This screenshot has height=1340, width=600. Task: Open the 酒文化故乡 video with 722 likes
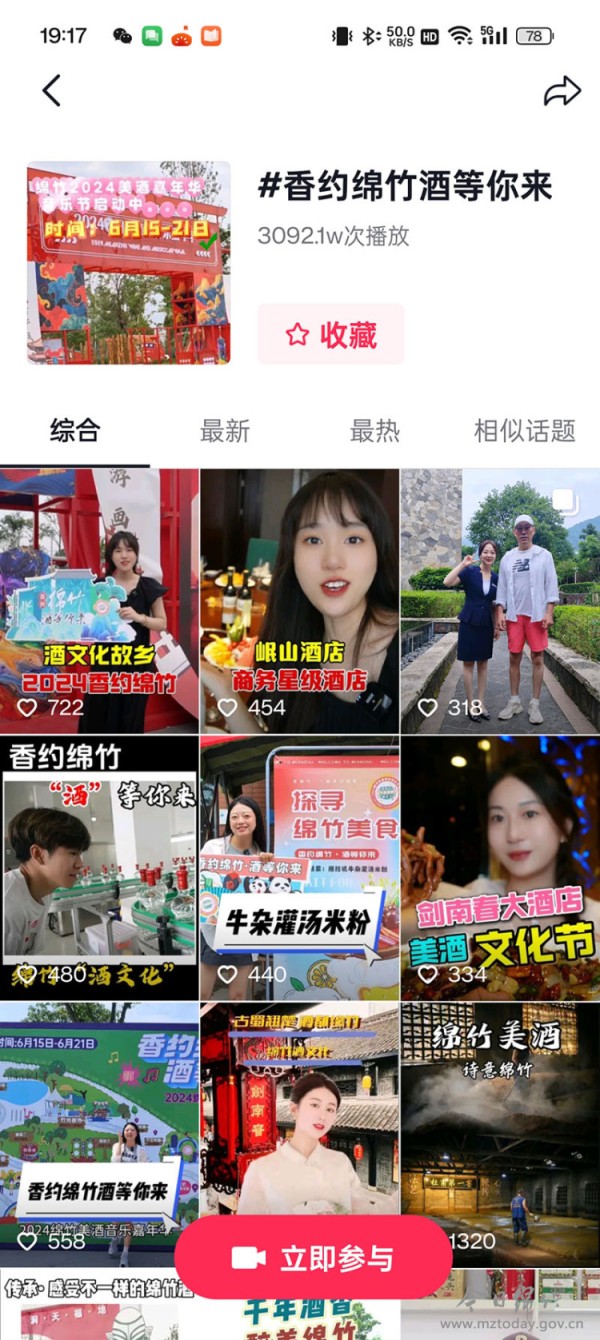tap(99, 601)
